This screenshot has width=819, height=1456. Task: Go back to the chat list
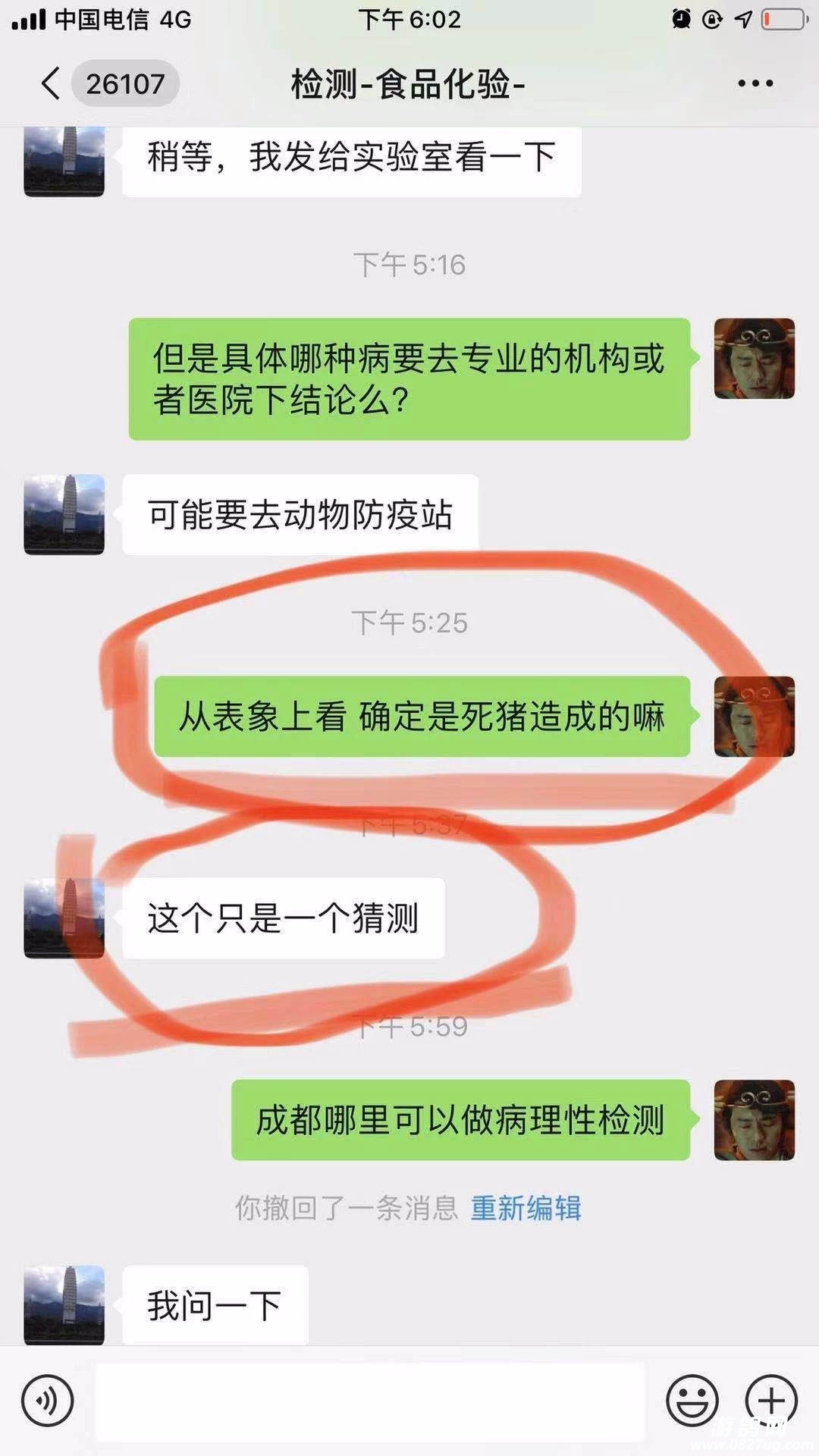(x=52, y=83)
